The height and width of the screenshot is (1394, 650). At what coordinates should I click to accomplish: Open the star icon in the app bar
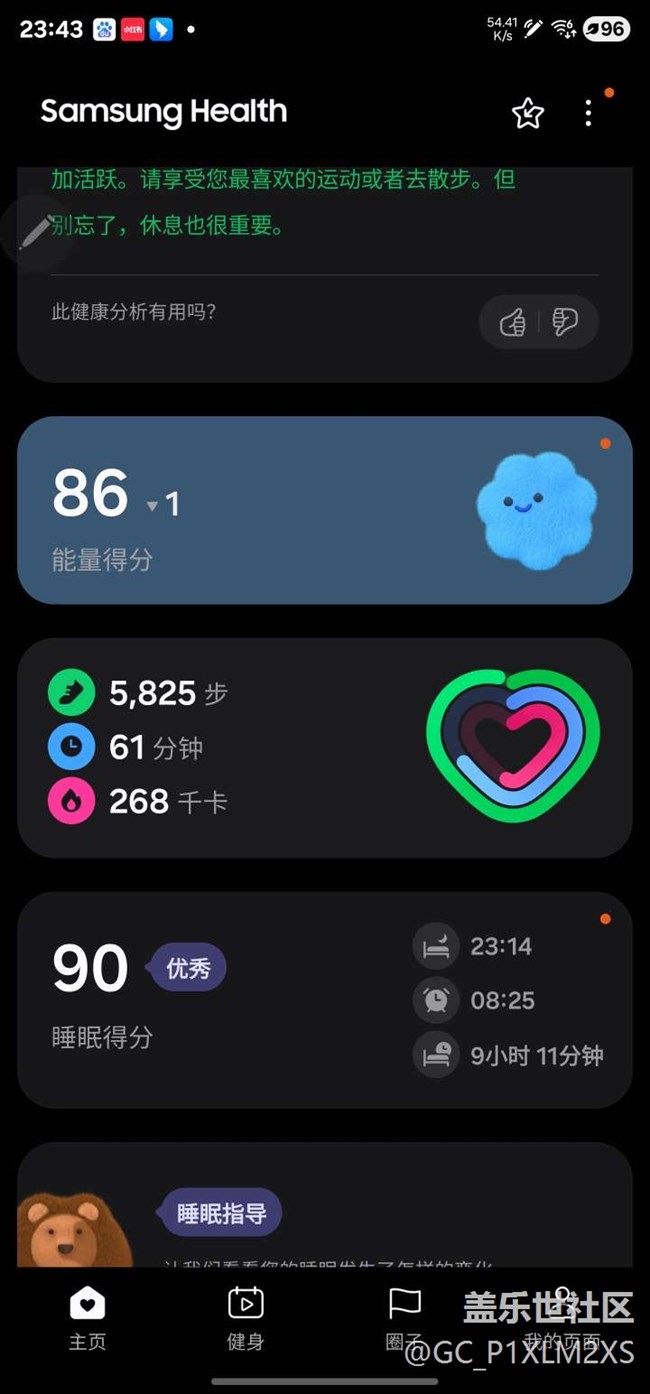528,114
